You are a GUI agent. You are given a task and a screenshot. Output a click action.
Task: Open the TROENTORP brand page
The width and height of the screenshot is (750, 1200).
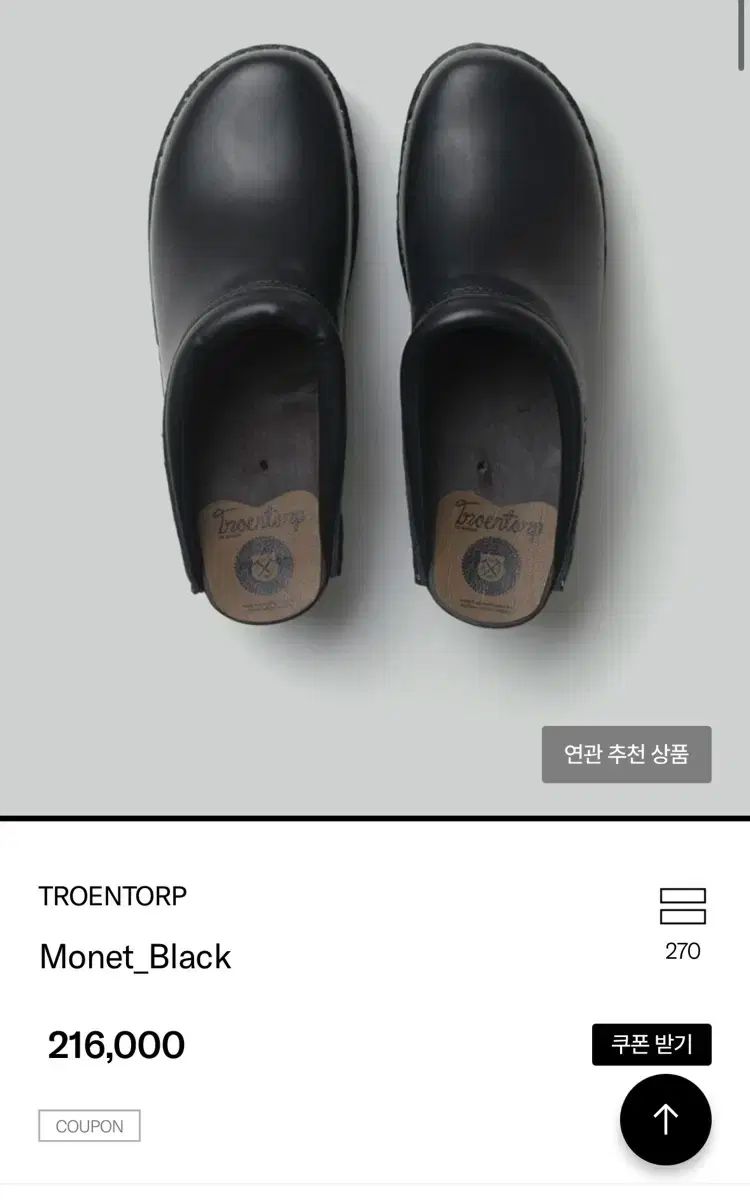(113, 896)
